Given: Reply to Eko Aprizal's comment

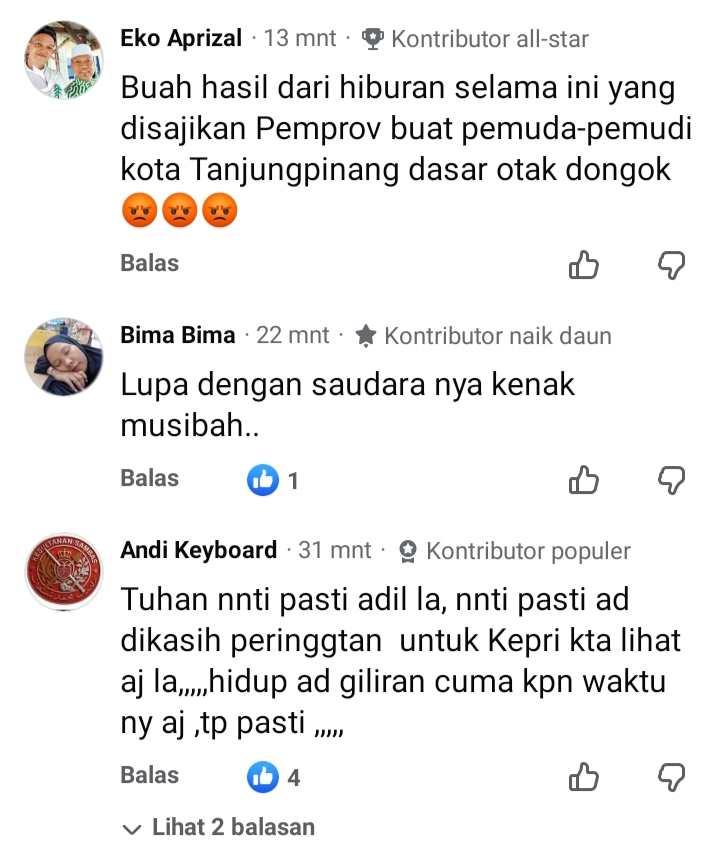Looking at the screenshot, I should coord(150,264).
